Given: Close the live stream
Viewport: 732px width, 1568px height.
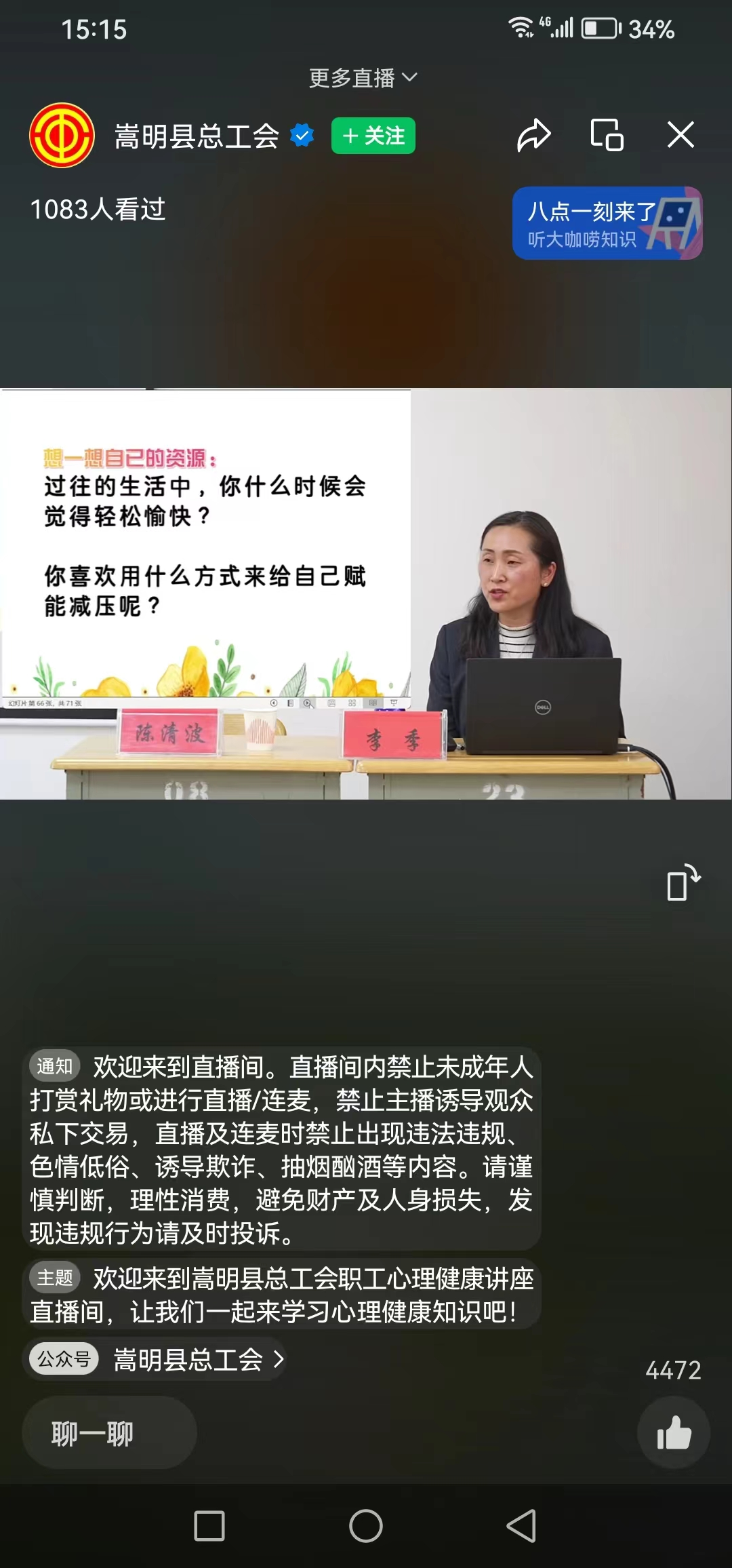Looking at the screenshot, I should pyautogui.click(x=680, y=134).
